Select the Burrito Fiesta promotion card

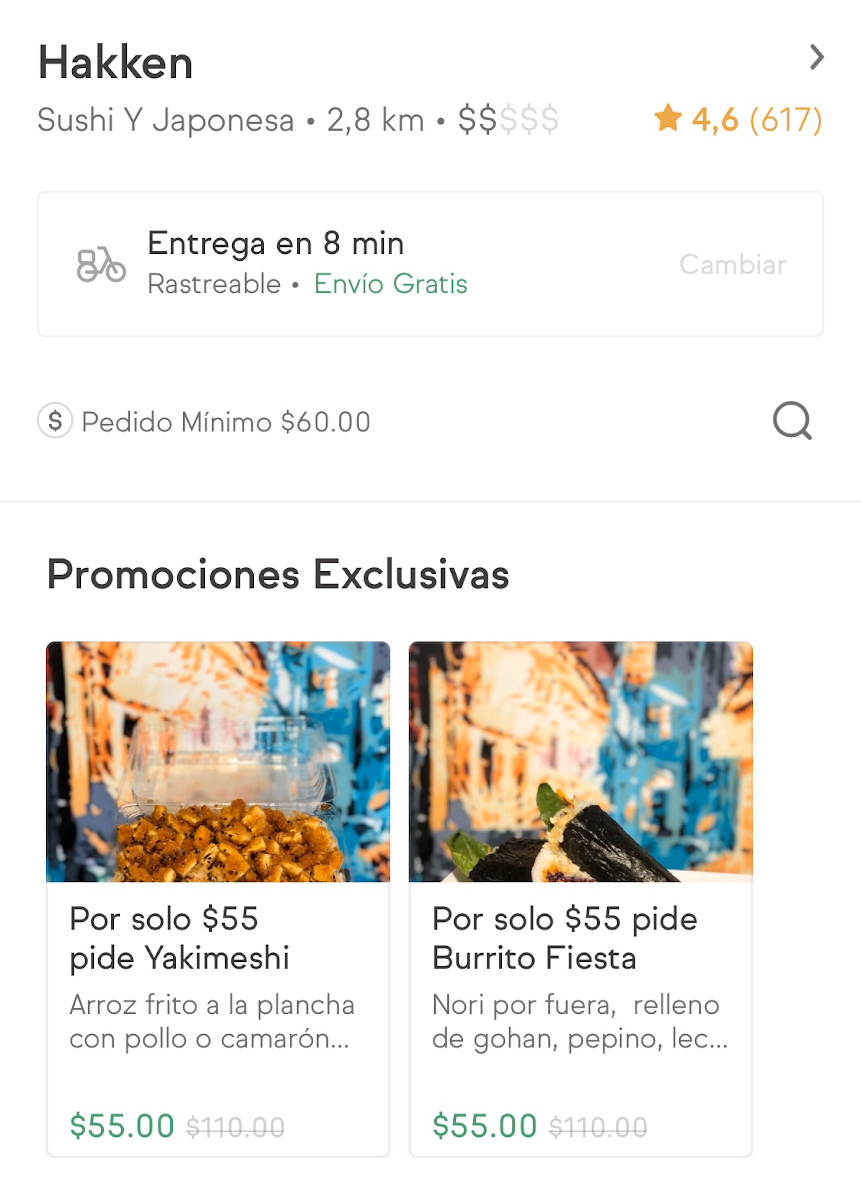click(x=580, y=898)
